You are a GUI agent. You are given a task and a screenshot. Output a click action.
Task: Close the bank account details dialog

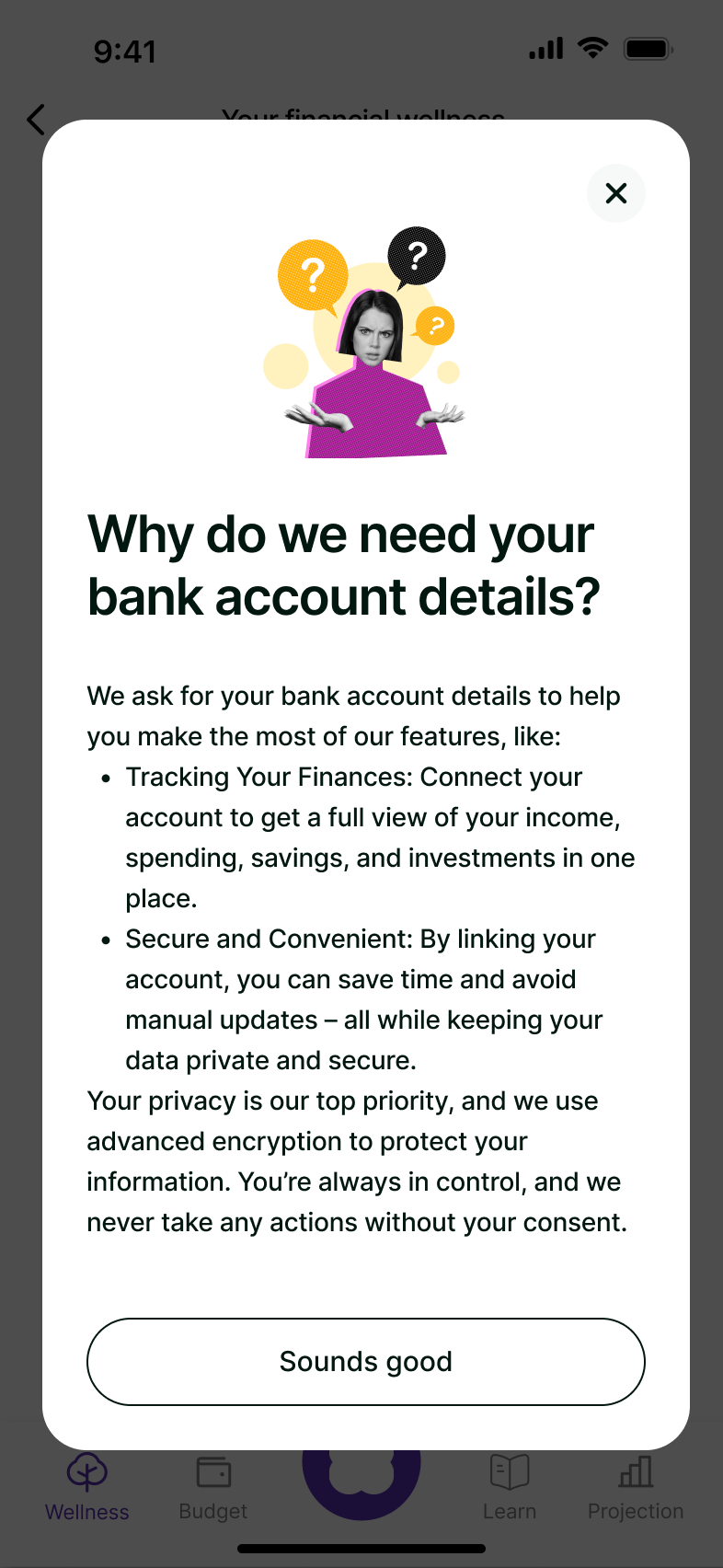615,193
